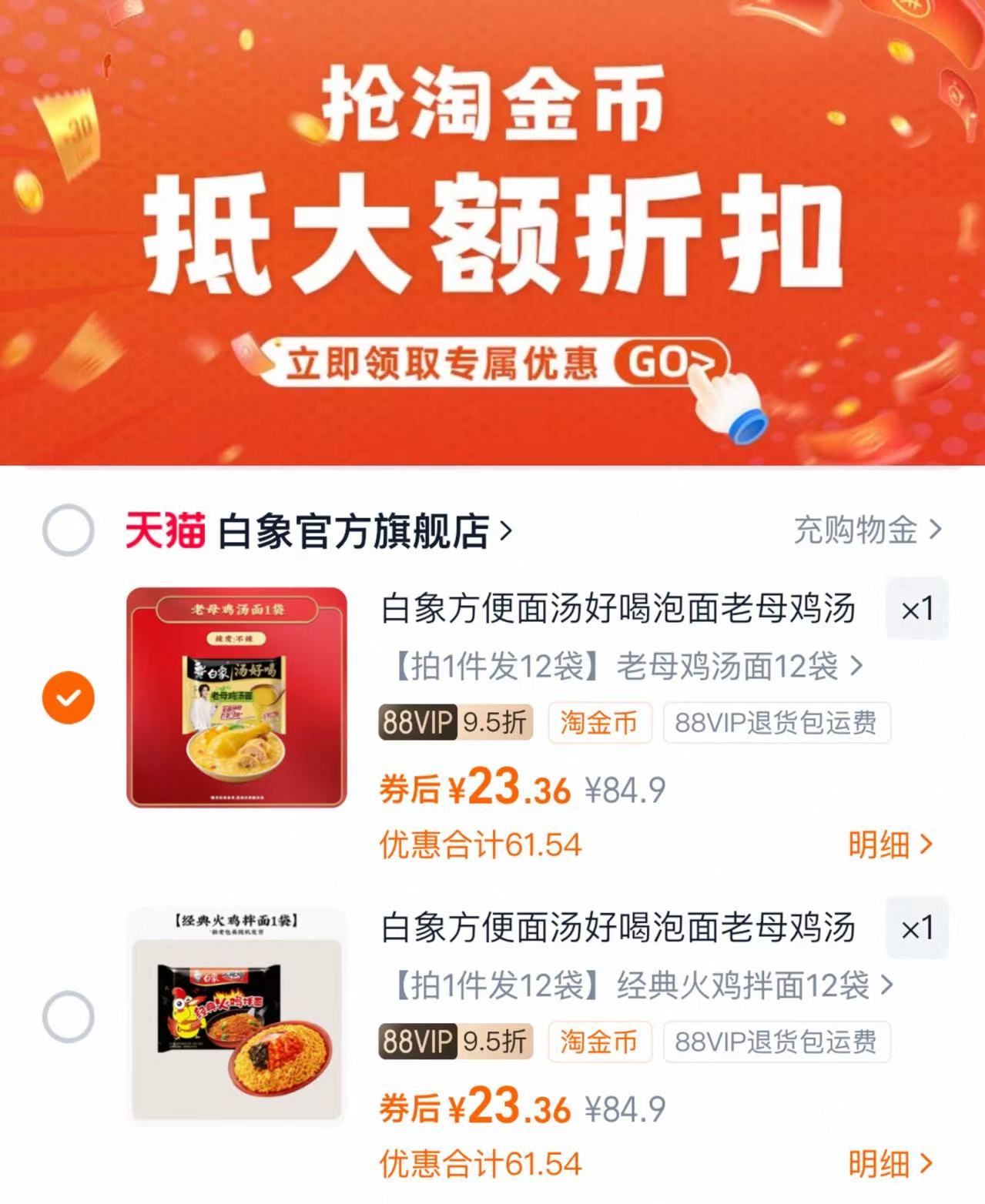The height and width of the screenshot is (1204, 985).
Task: Click the 88VIP 9.5折 badge on the first item
Action: pos(453,722)
